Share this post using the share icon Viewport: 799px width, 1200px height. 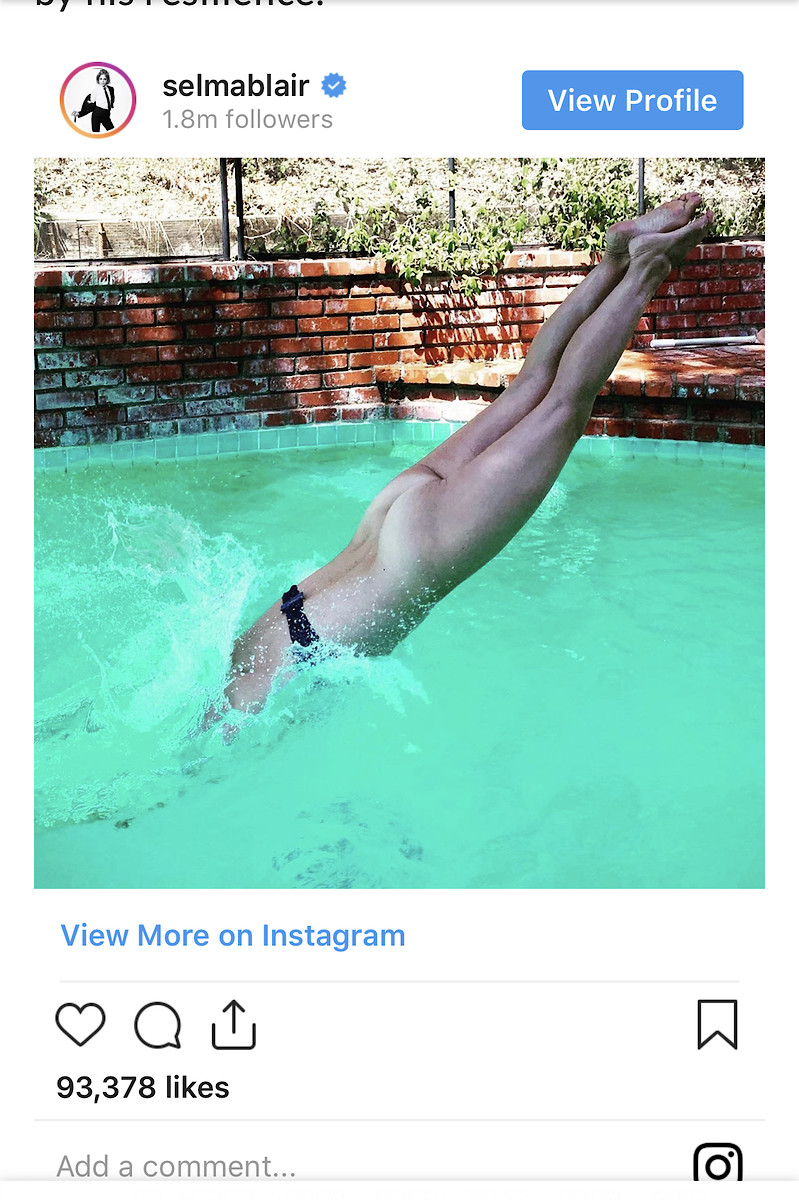tap(234, 1025)
